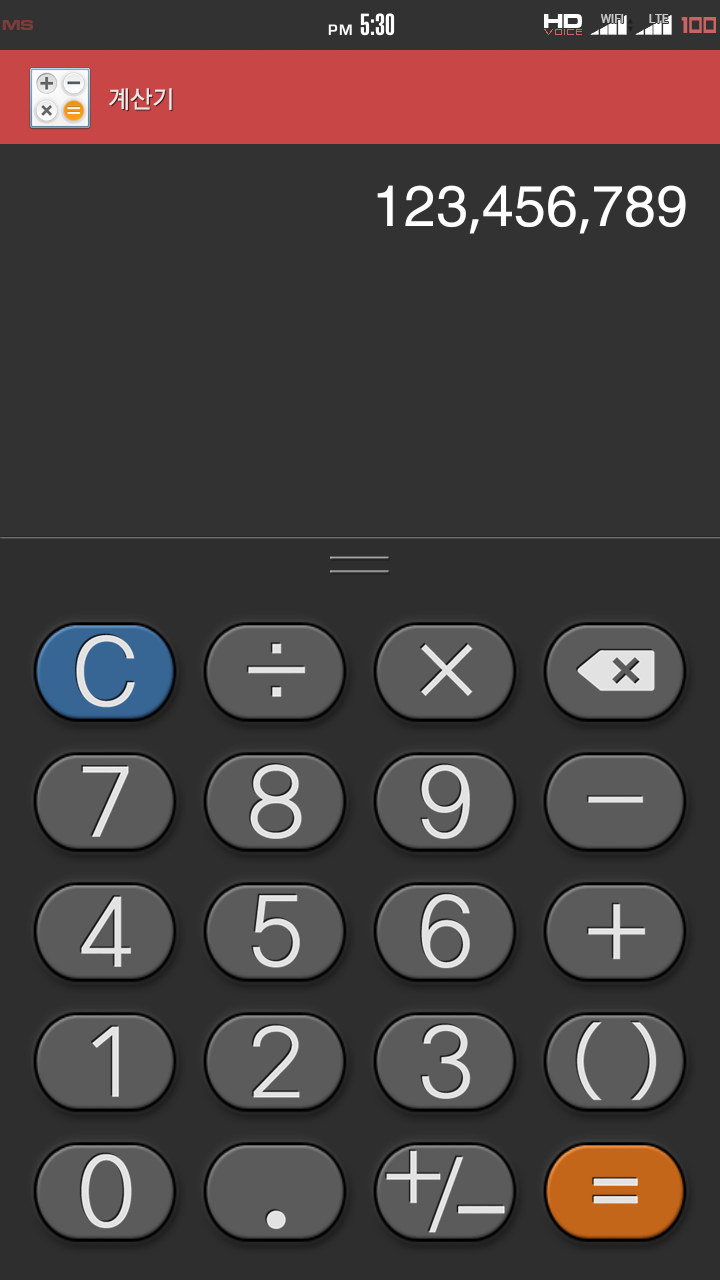The height and width of the screenshot is (1280, 720).
Task: Delete last digit with backspace key
Action: [615, 671]
